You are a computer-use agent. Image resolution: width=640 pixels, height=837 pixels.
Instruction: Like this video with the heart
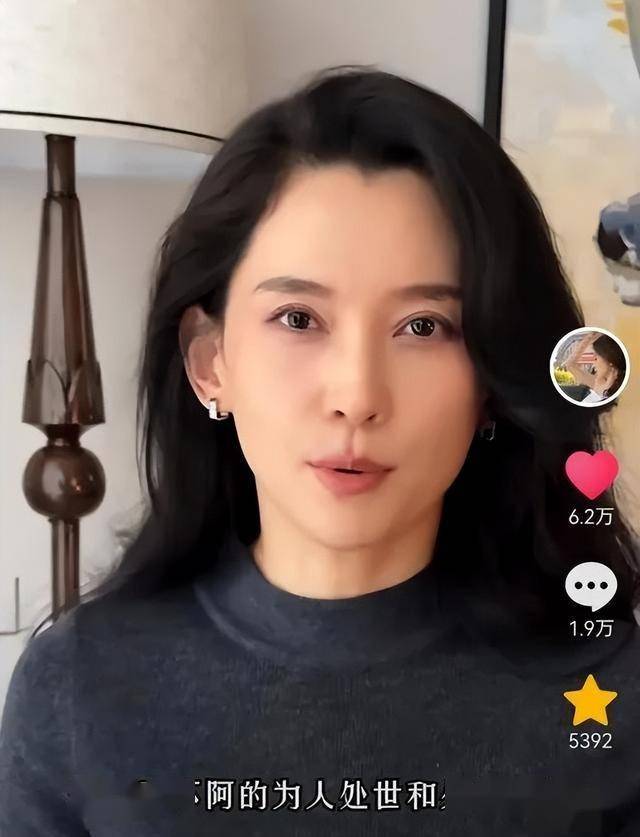click(x=591, y=475)
